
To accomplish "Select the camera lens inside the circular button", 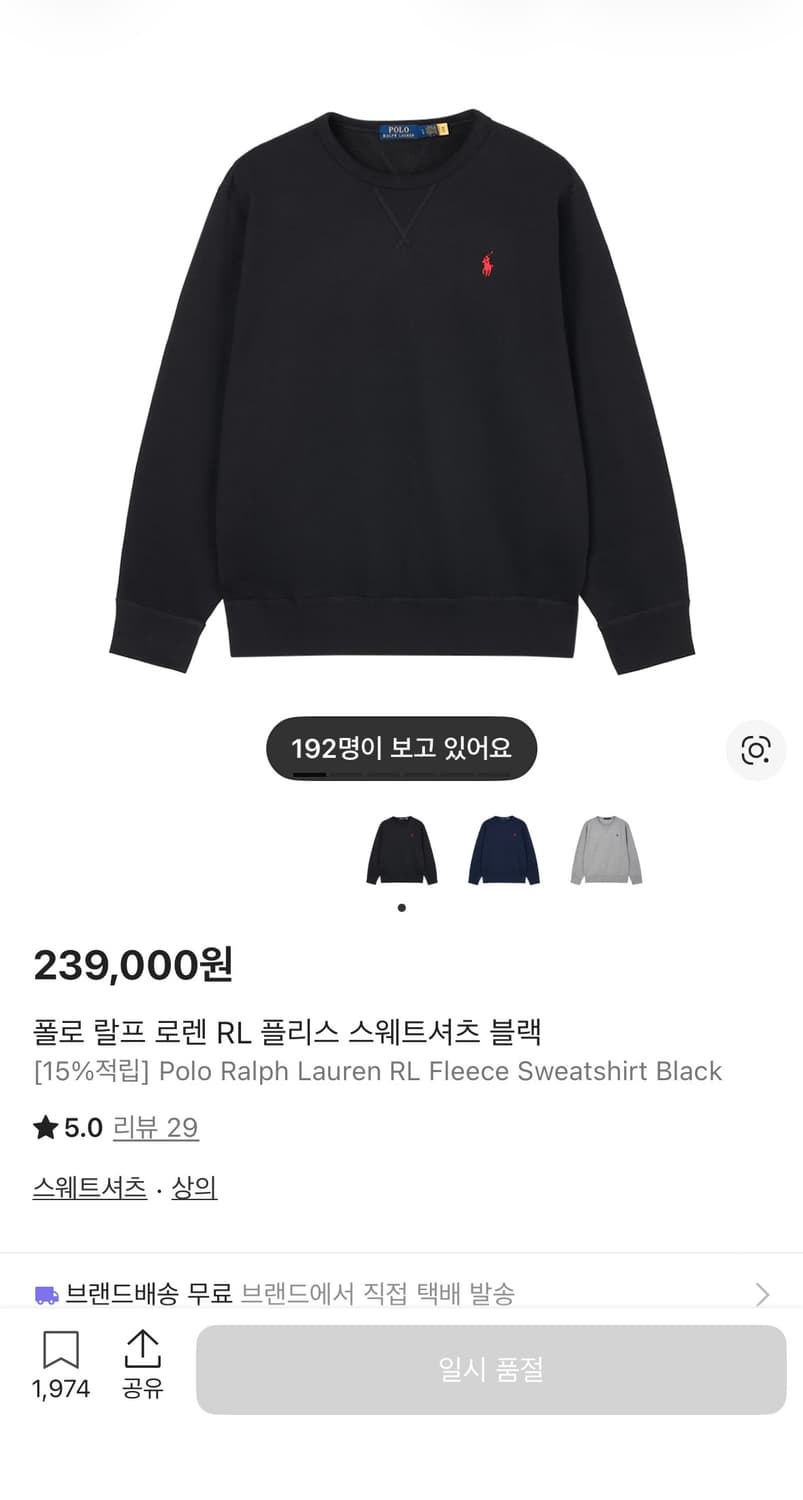I will point(756,751).
